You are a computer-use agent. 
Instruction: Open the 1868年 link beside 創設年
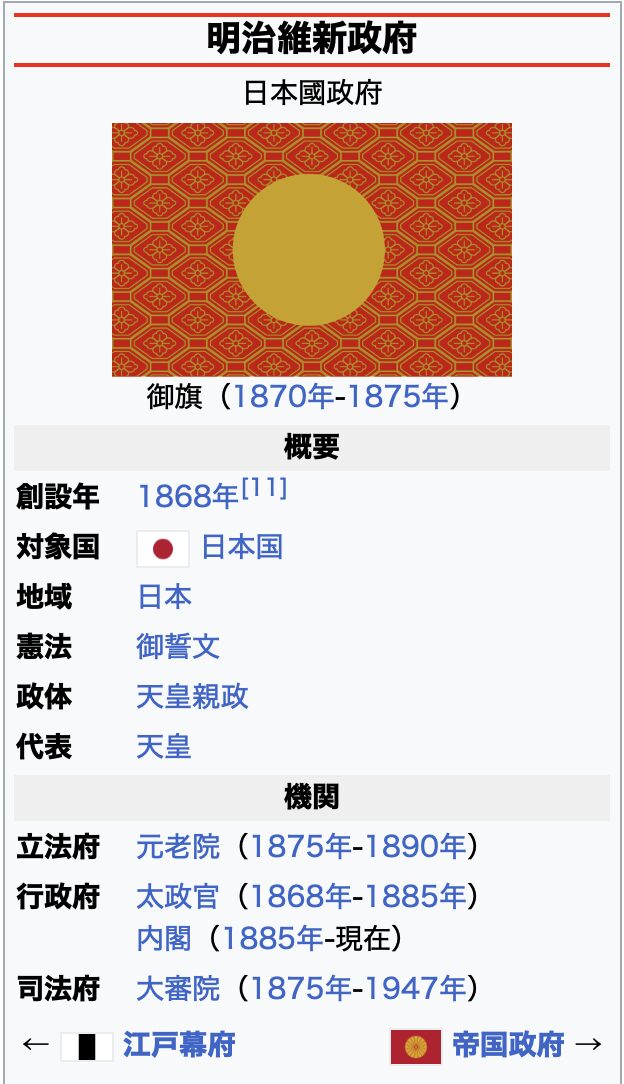coord(188,497)
